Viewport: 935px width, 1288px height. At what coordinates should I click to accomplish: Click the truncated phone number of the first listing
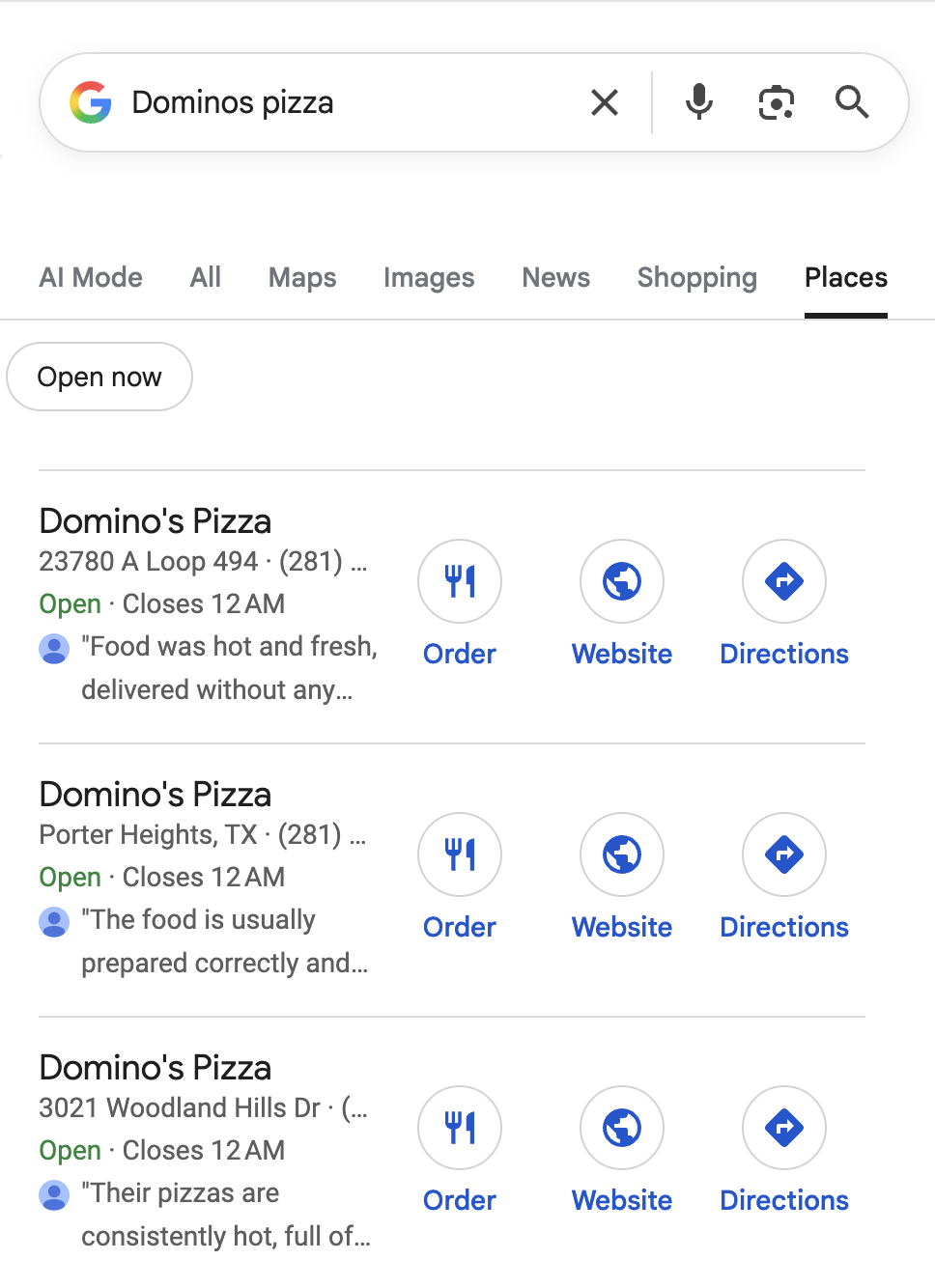click(x=321, y=561)
